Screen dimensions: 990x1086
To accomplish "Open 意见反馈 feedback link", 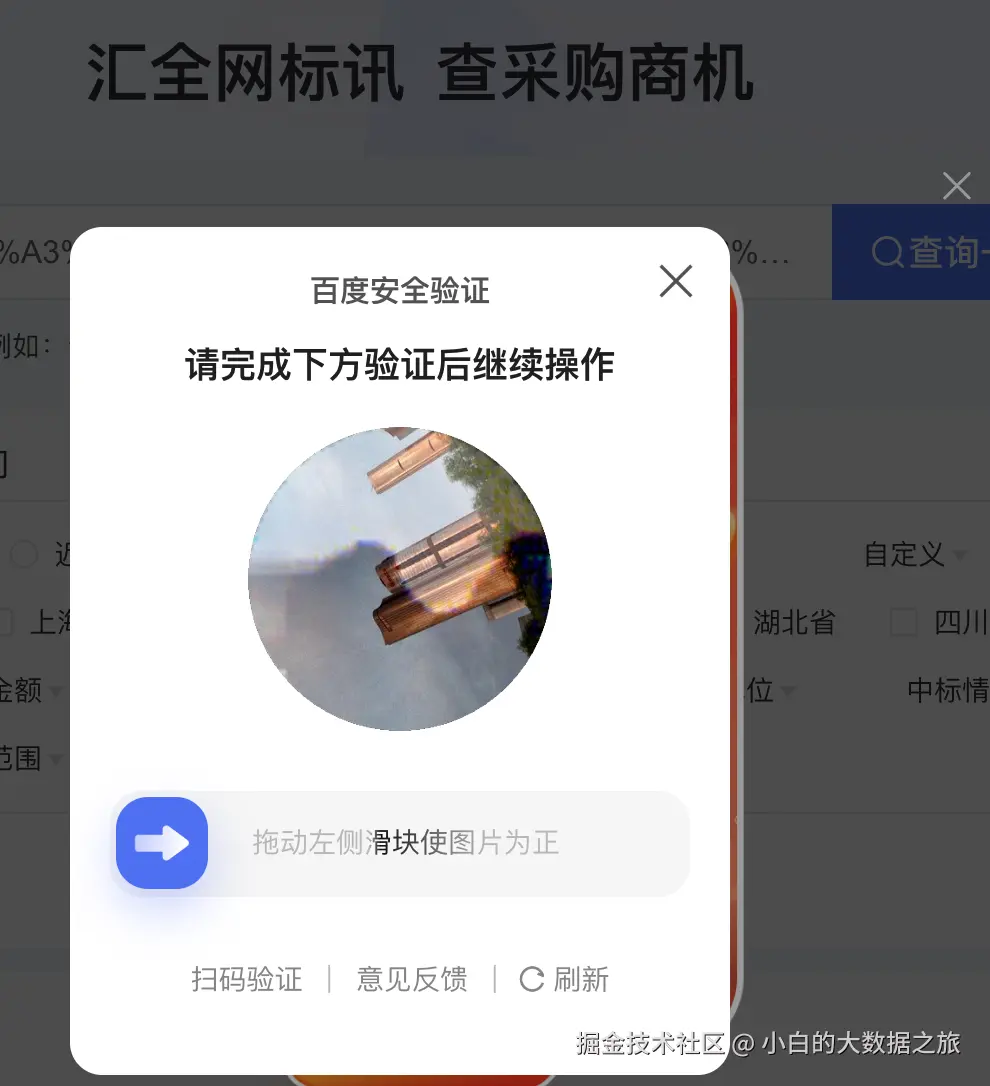I will tap(412, 979).
